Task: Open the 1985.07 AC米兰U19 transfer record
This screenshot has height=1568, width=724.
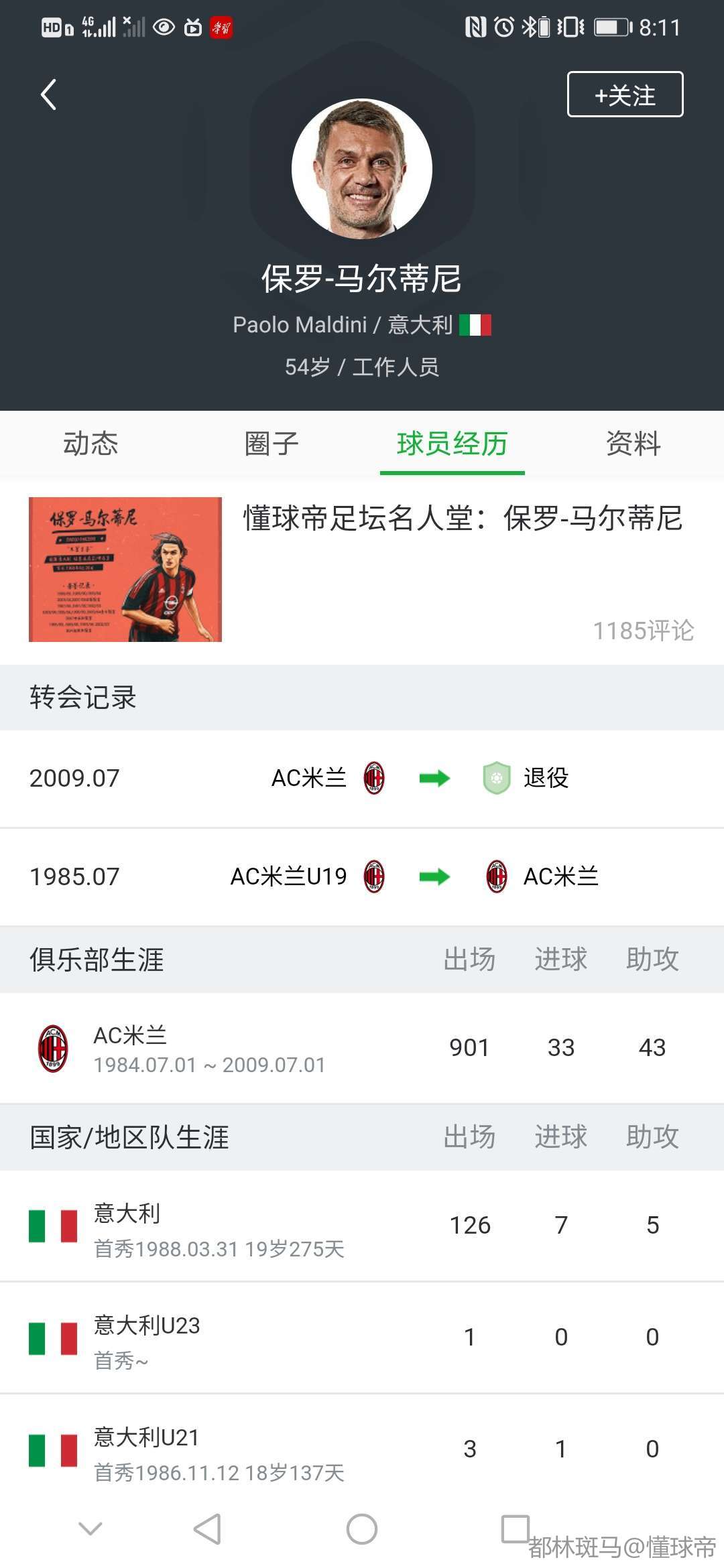Action: pyautogui.click(x=362, y=876)
